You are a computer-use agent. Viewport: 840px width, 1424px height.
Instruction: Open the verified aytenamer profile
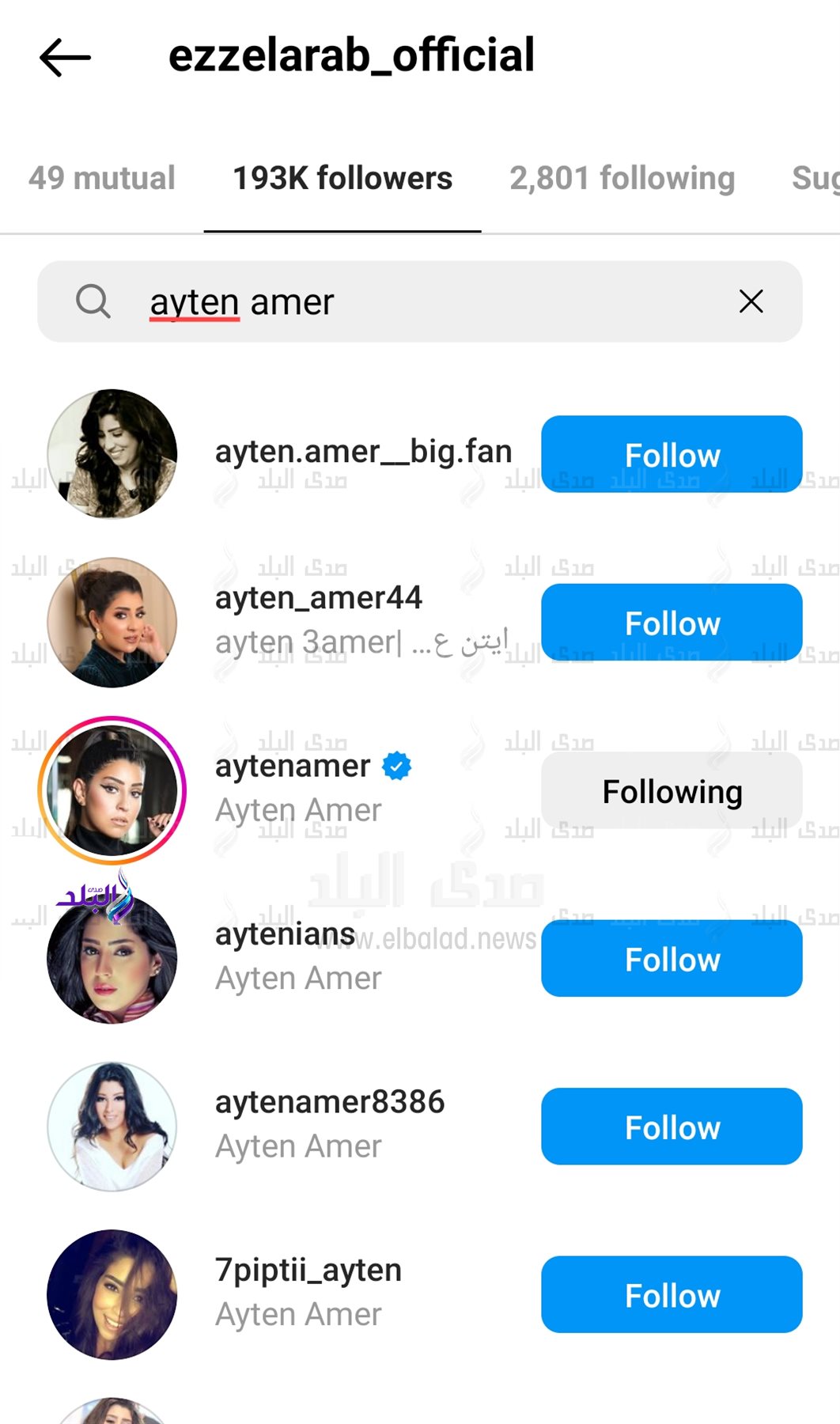pyautogui.click(x=293, y=766)
